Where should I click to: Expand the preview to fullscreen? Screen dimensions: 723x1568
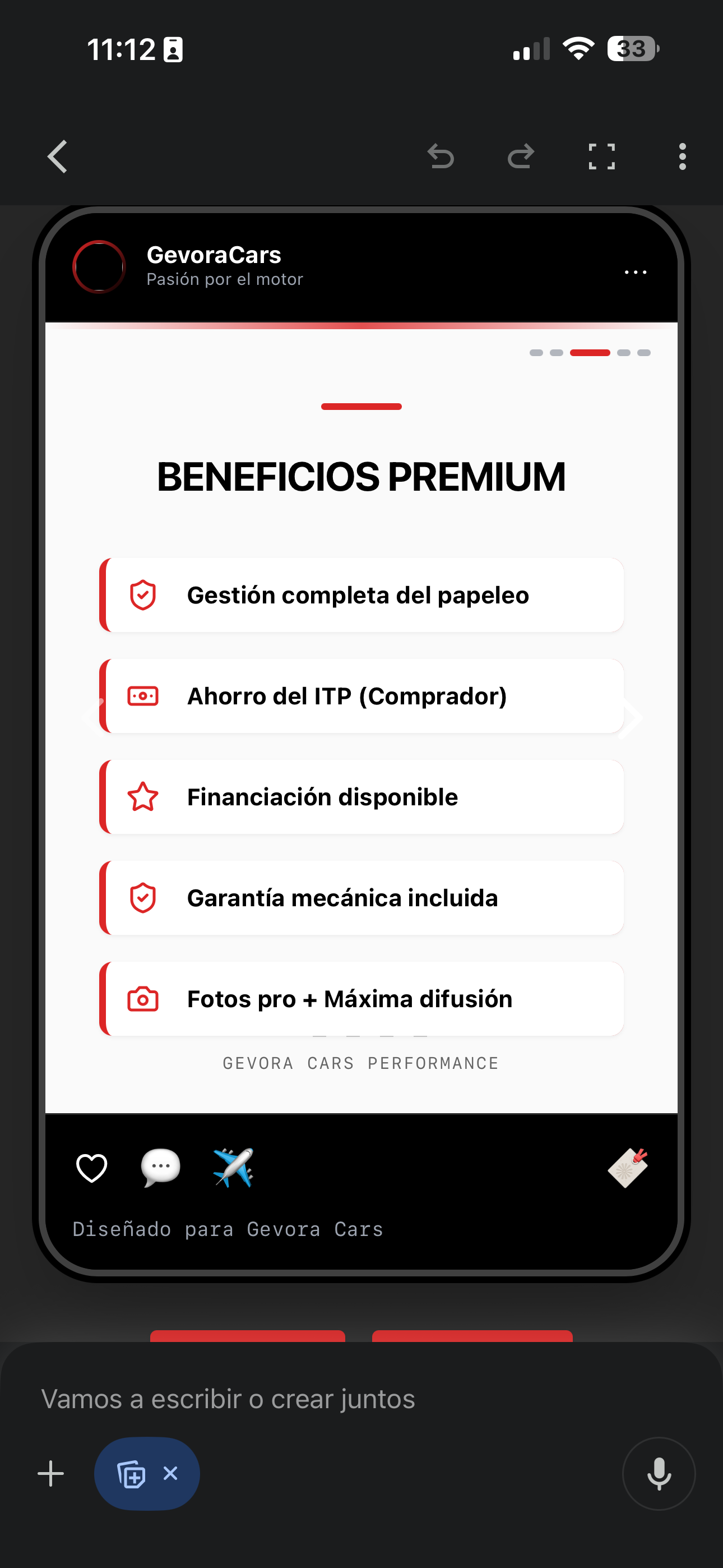[x=601, y=157]
